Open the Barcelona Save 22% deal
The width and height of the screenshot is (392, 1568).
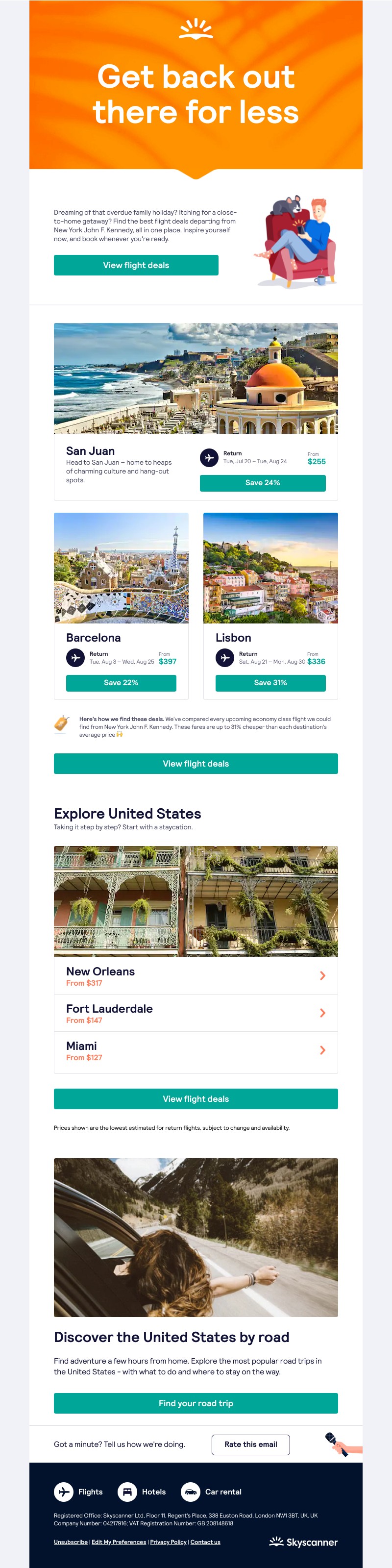(x=121, y=682)
